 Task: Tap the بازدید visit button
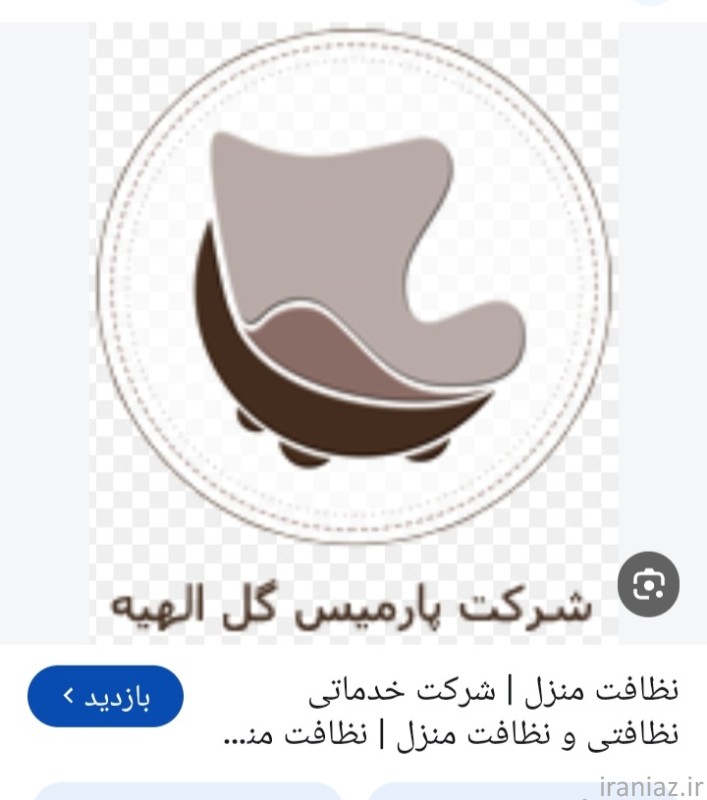(x=105, y=696)
